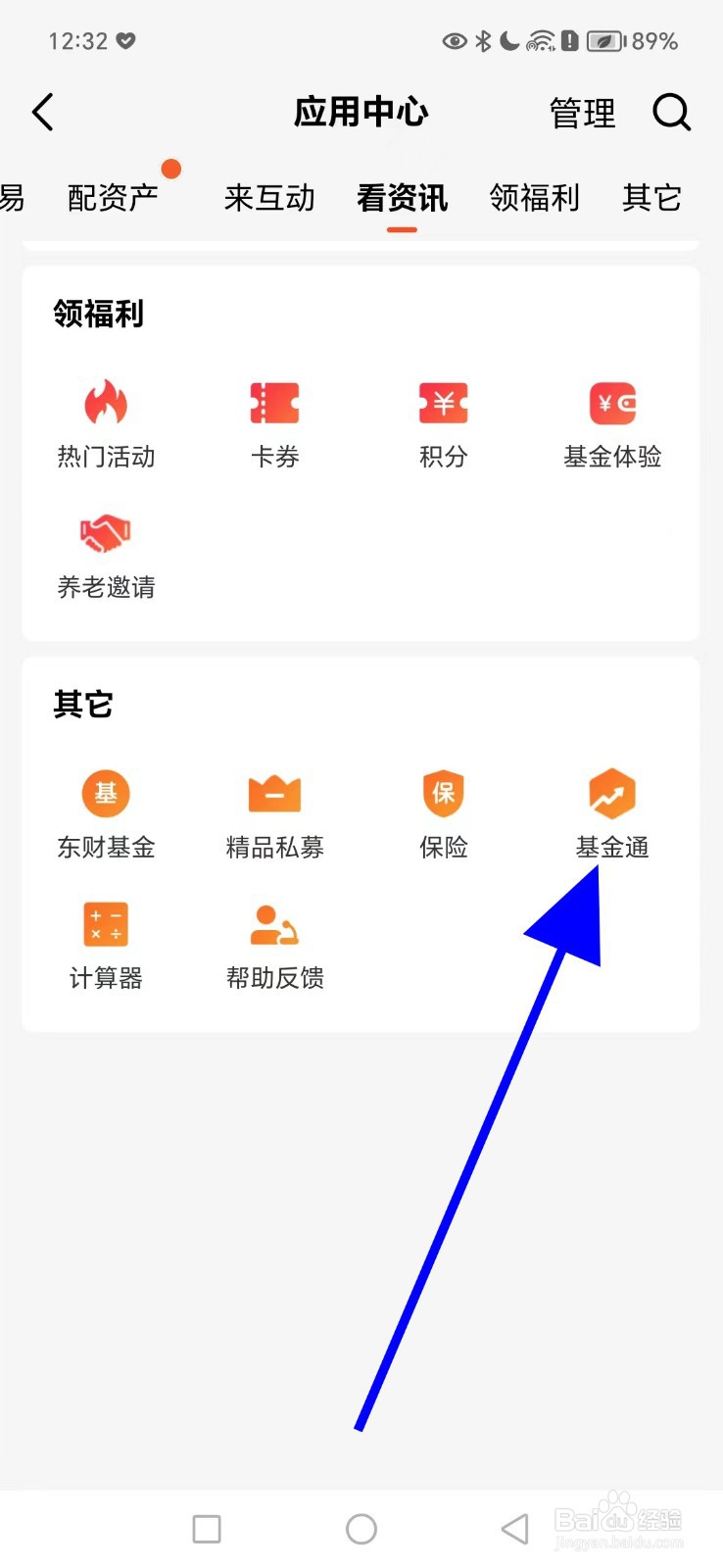723x1568 pixels.
Task: Switch to the 来互动 tab
Action: click(x=269, y=198)
